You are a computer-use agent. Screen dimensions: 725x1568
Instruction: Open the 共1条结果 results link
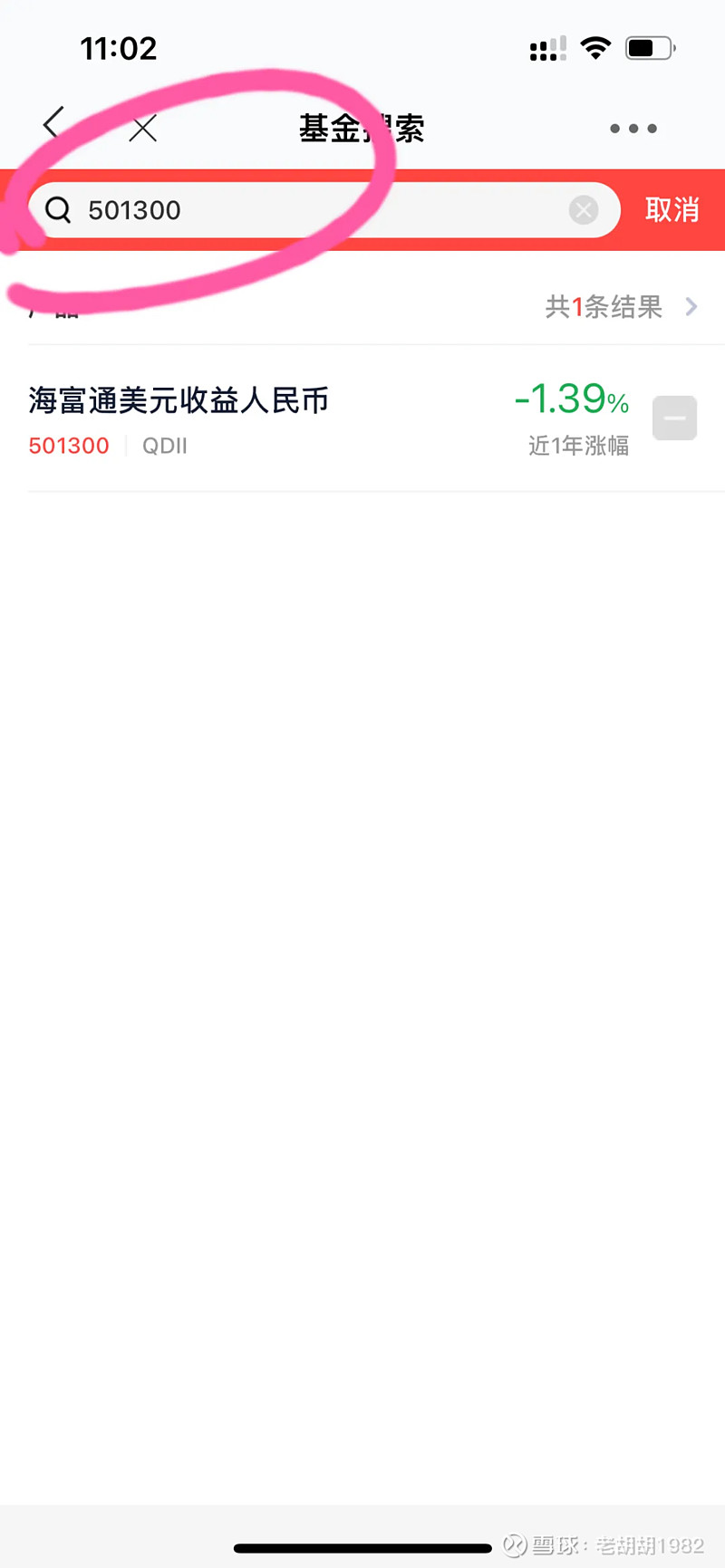coord(621,307)
